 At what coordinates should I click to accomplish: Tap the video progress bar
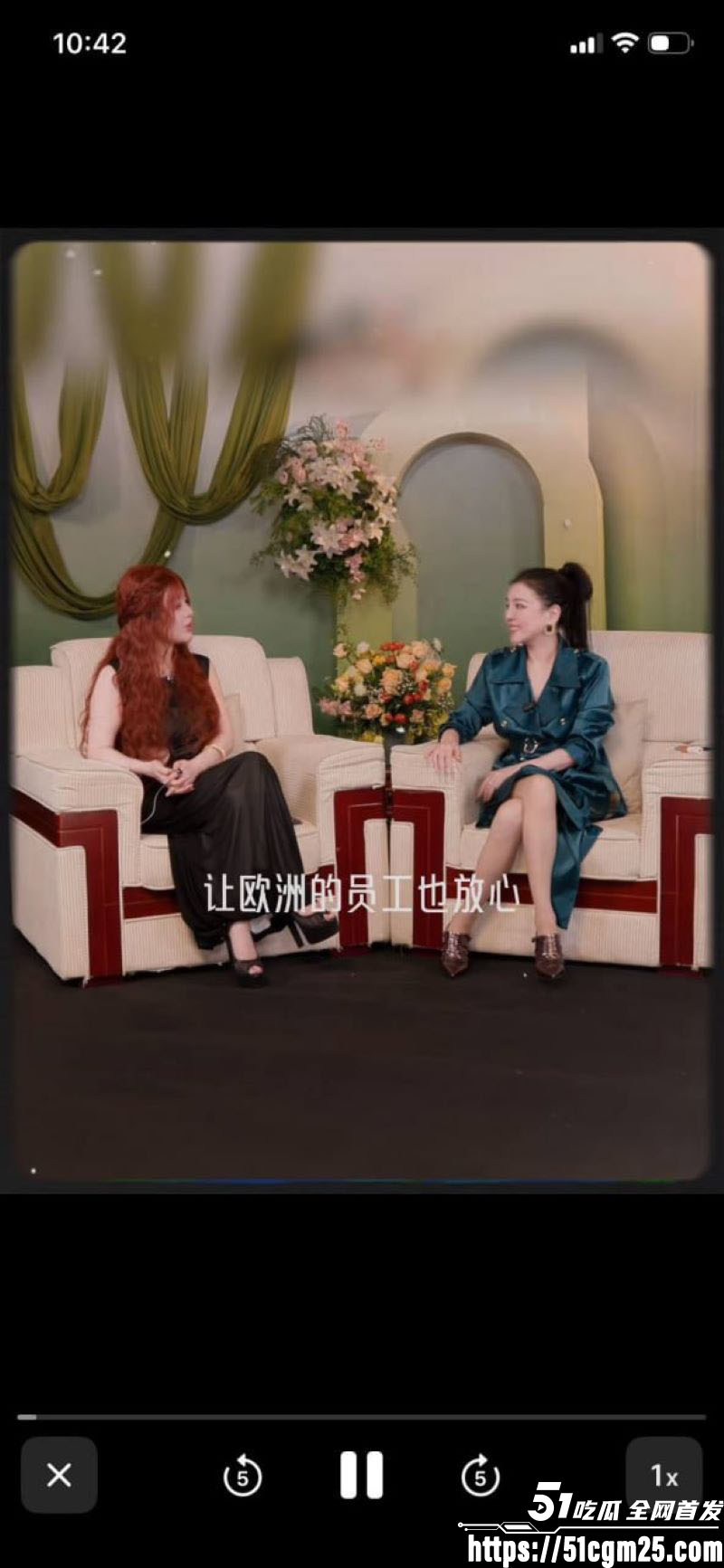(362, 1417)
